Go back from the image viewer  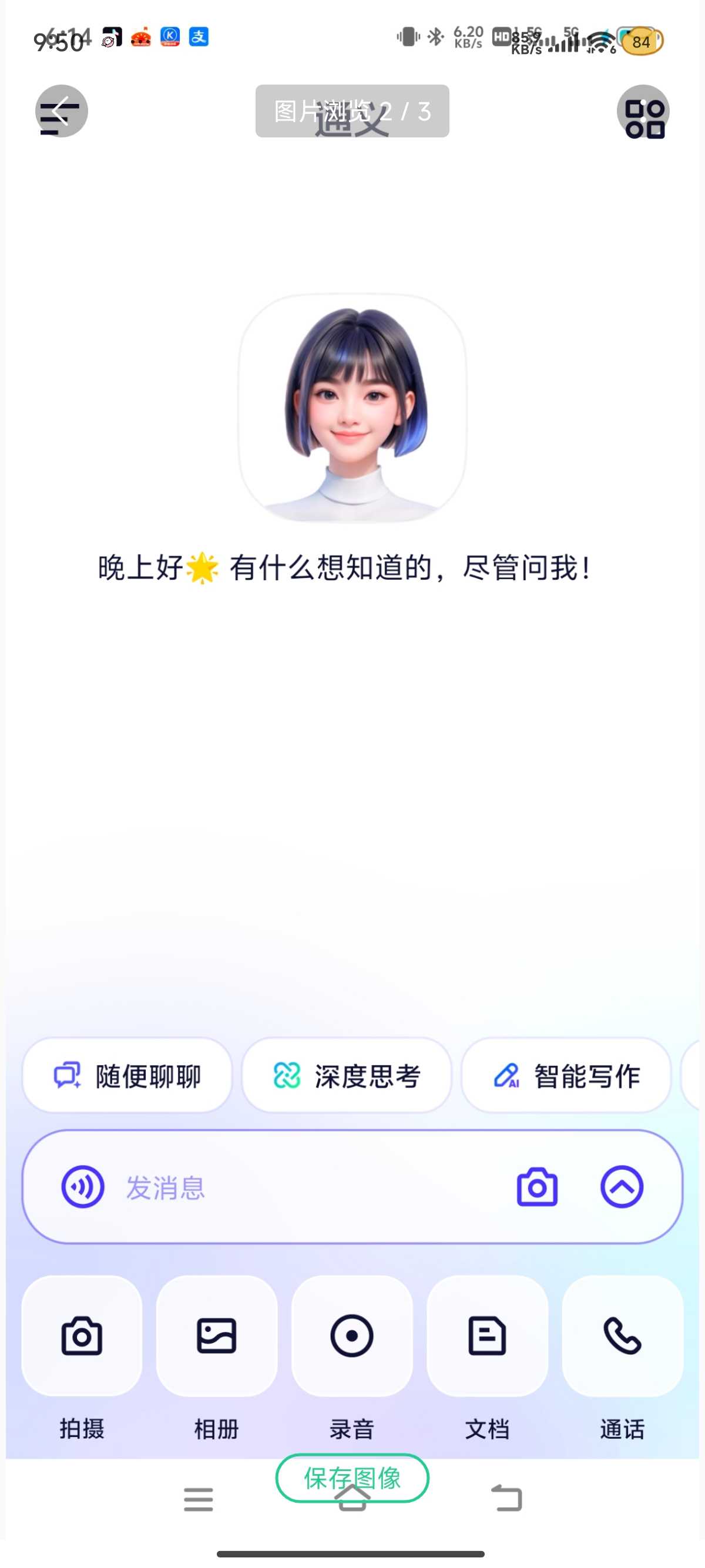[x=61, y=111]
